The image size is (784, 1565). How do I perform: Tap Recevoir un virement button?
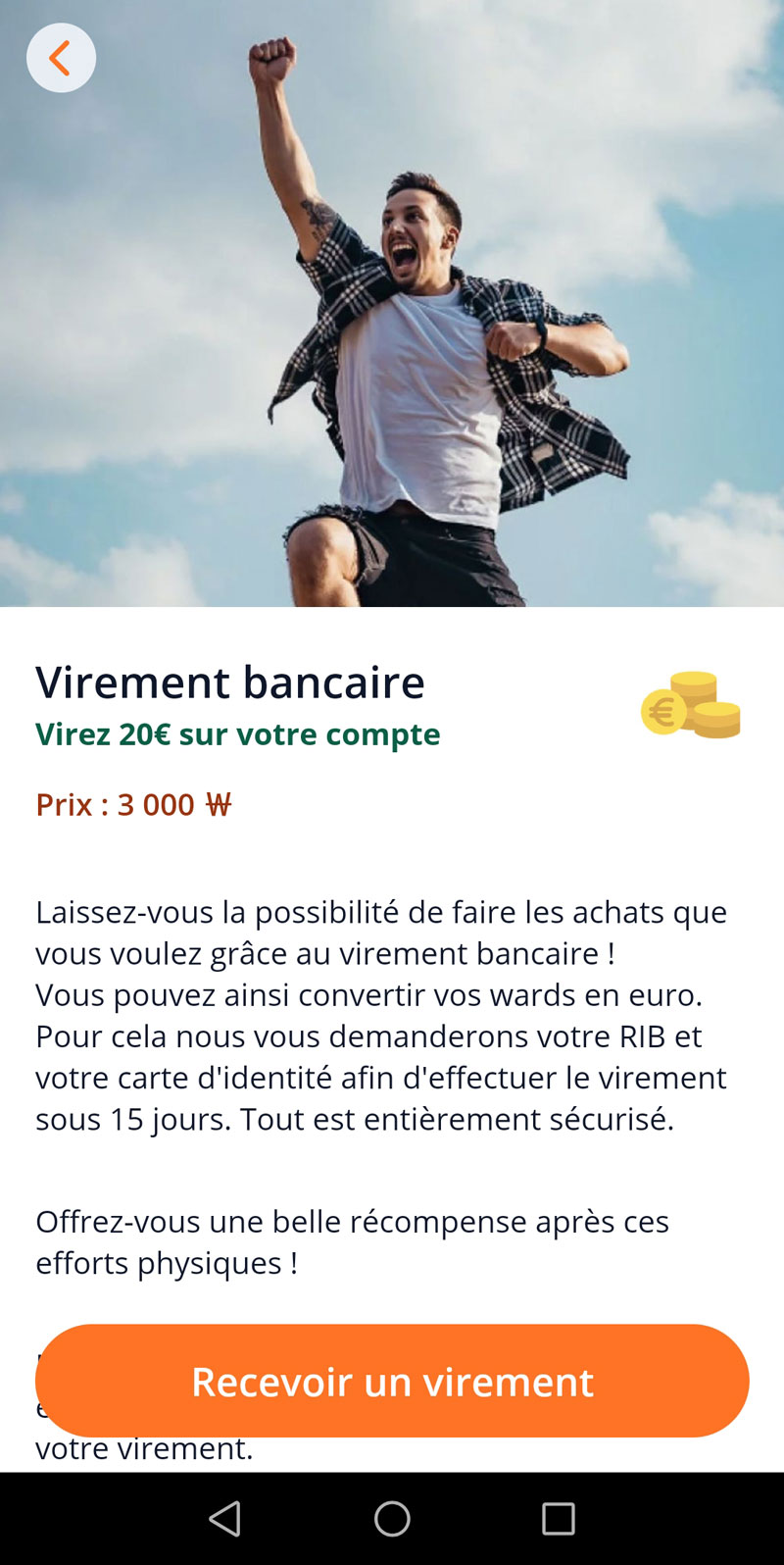click(x=392, y=1381)
